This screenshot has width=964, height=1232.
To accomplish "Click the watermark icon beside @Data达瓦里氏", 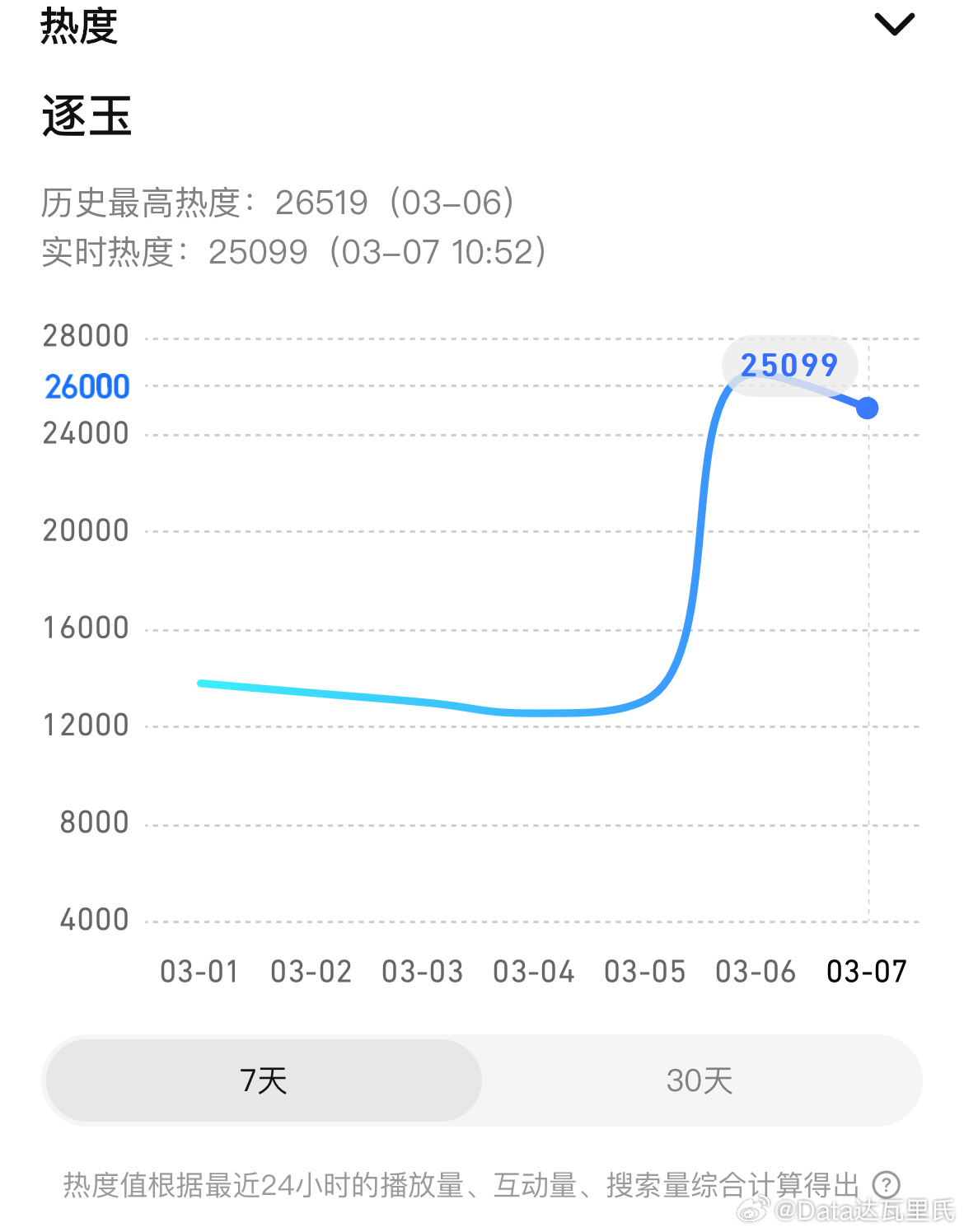I will 752,1211.
